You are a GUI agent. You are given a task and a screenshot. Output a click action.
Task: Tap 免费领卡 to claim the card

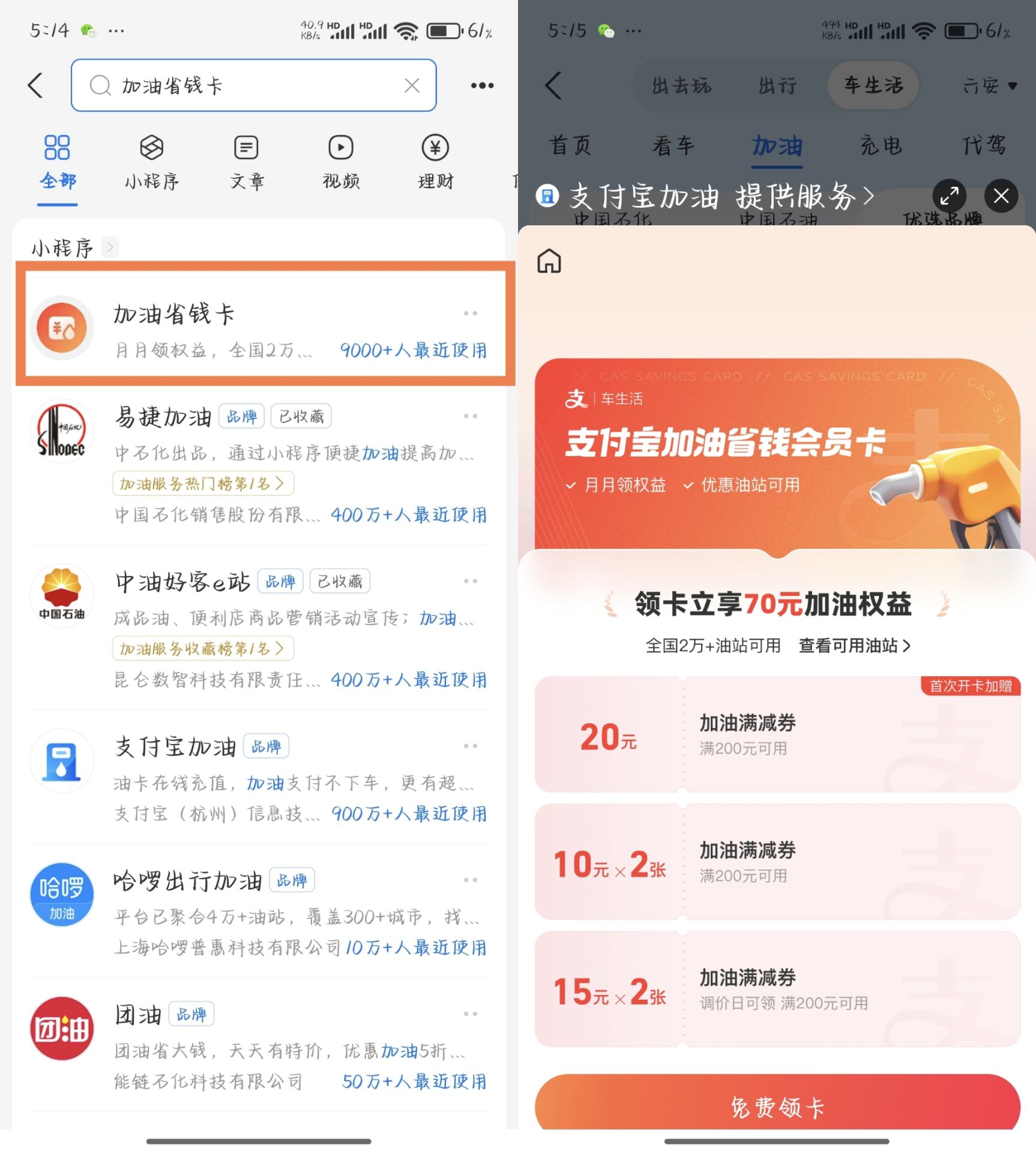pos(777,1106)
